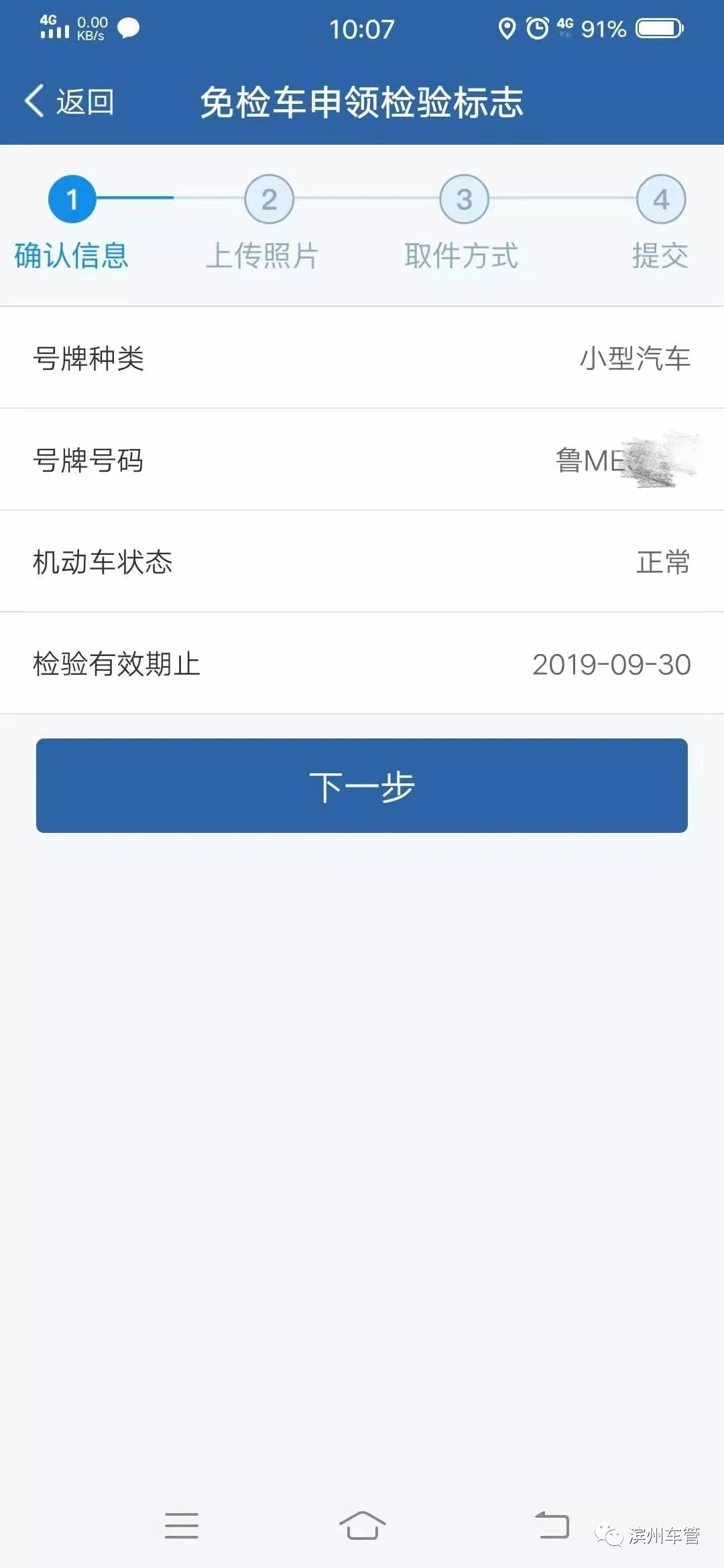Tap the 检验有效期止 date row
The height and width of the screenshot is (1568, 724).
point(362,663)
